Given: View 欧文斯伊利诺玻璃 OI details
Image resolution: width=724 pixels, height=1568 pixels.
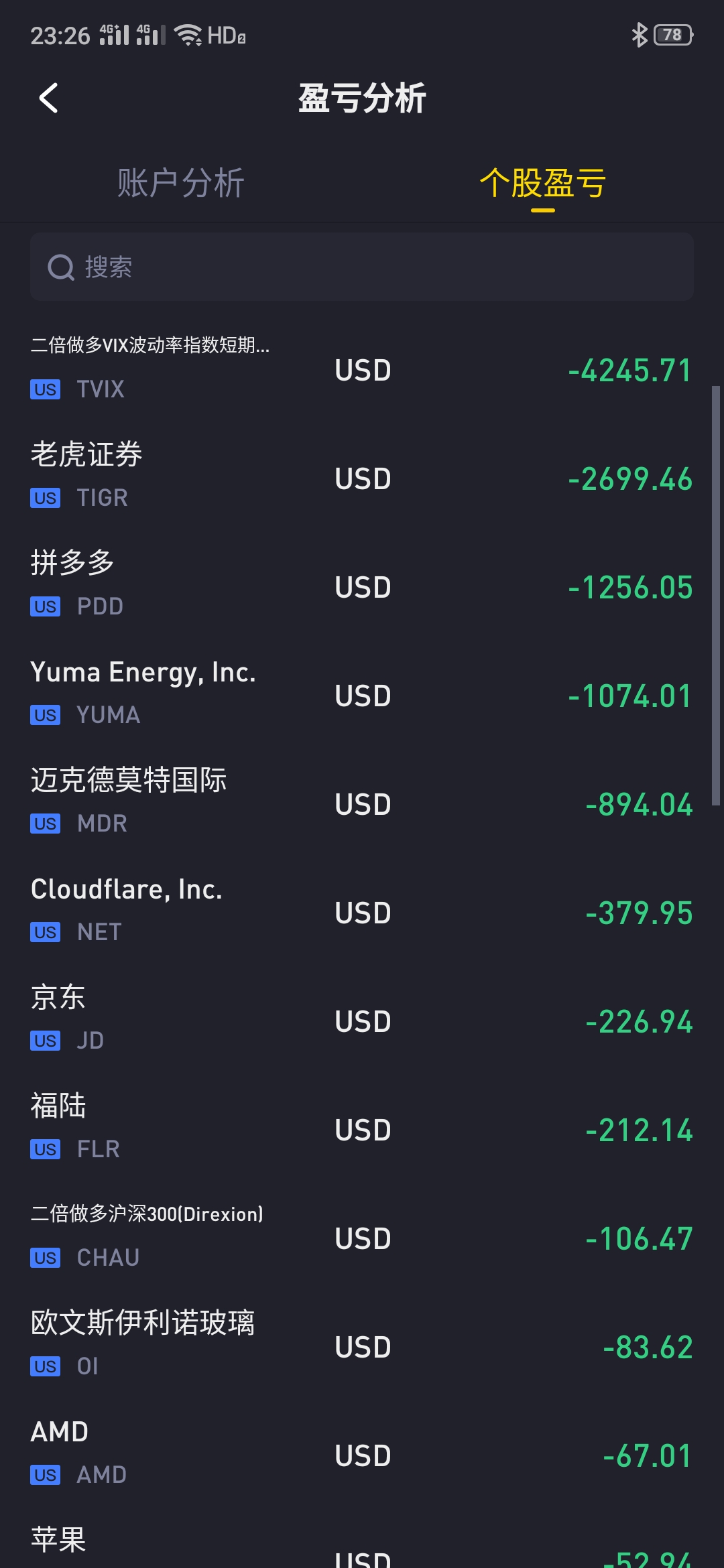Looking at the screenshot, I should (x=362, y=1346).
